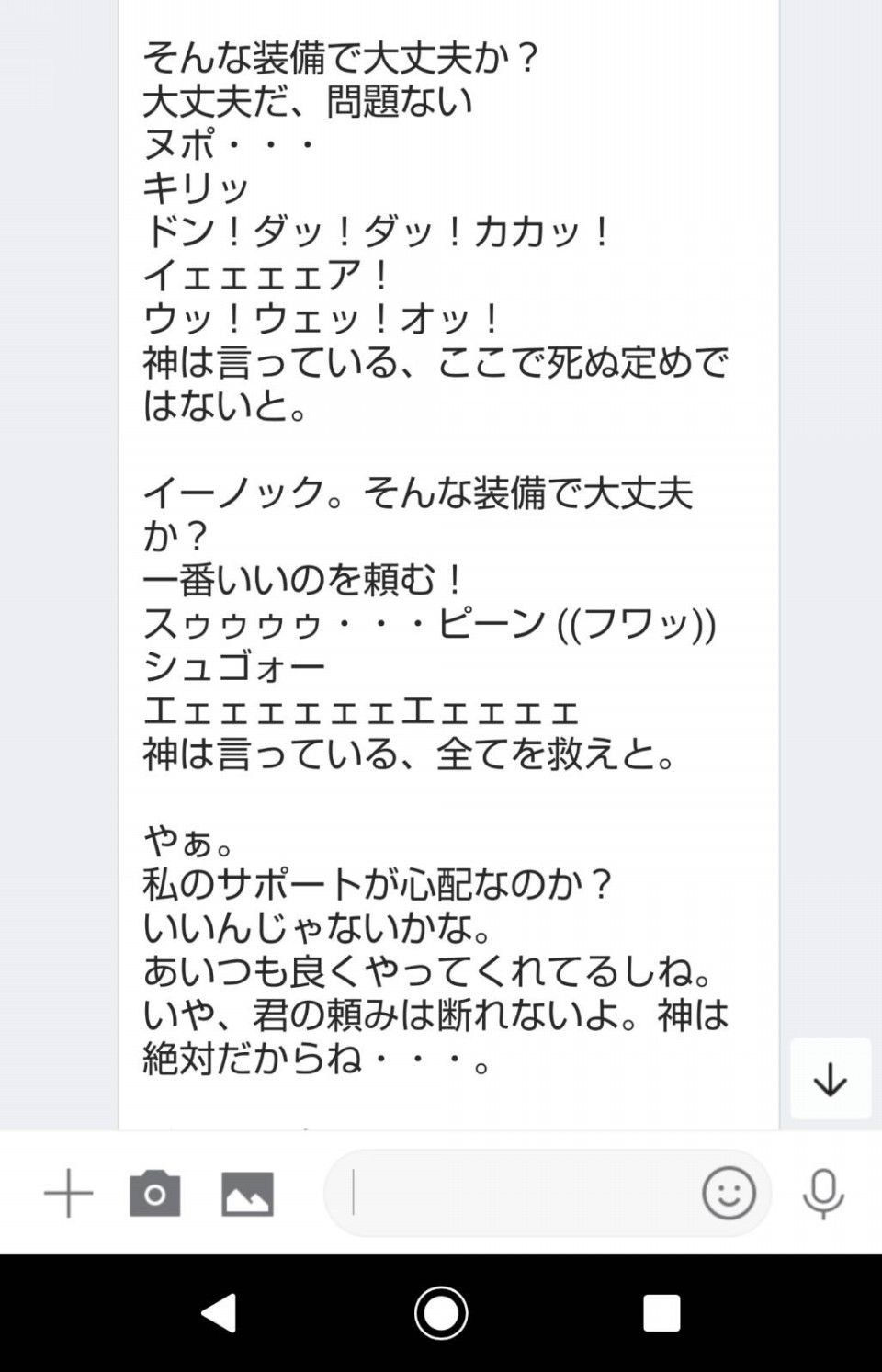Open the photo gallery picker
Image resolution: width=882 pixels, height=1372 pixels.
[x=247, y=1194]
